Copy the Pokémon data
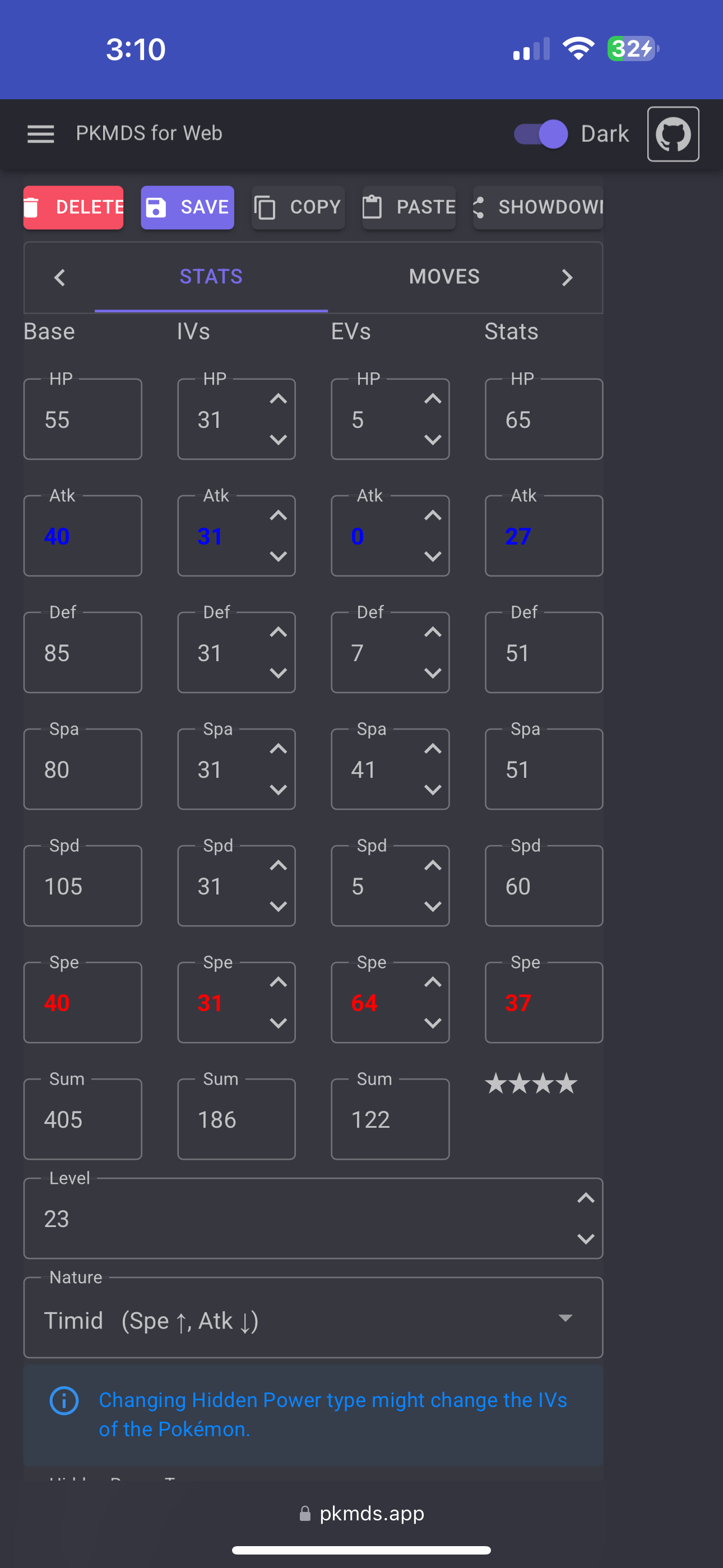This screenshot has height=1568, width=723. pyautogui.click(x=298, y=207)
